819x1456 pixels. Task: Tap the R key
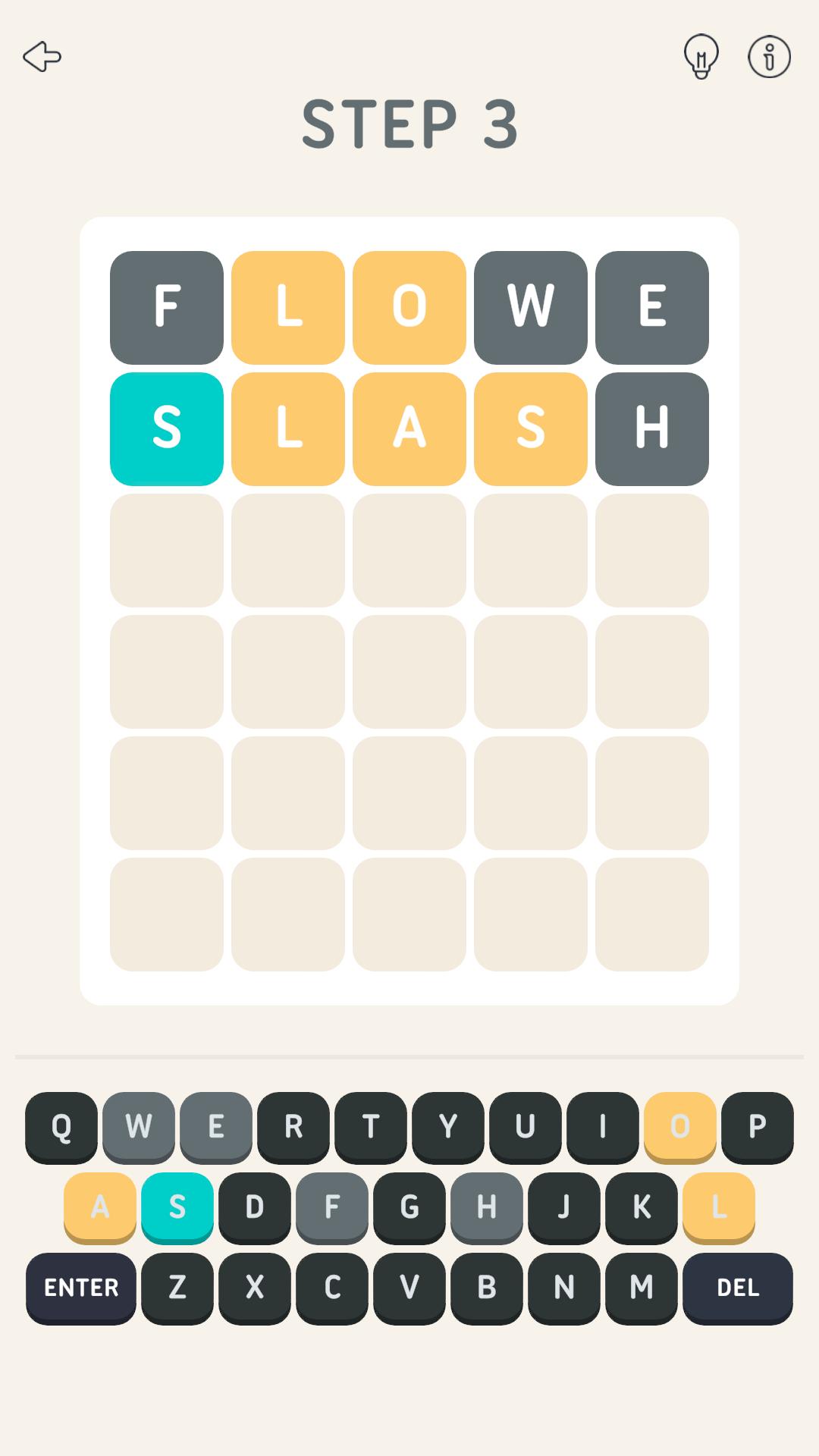coord(293,1126)
